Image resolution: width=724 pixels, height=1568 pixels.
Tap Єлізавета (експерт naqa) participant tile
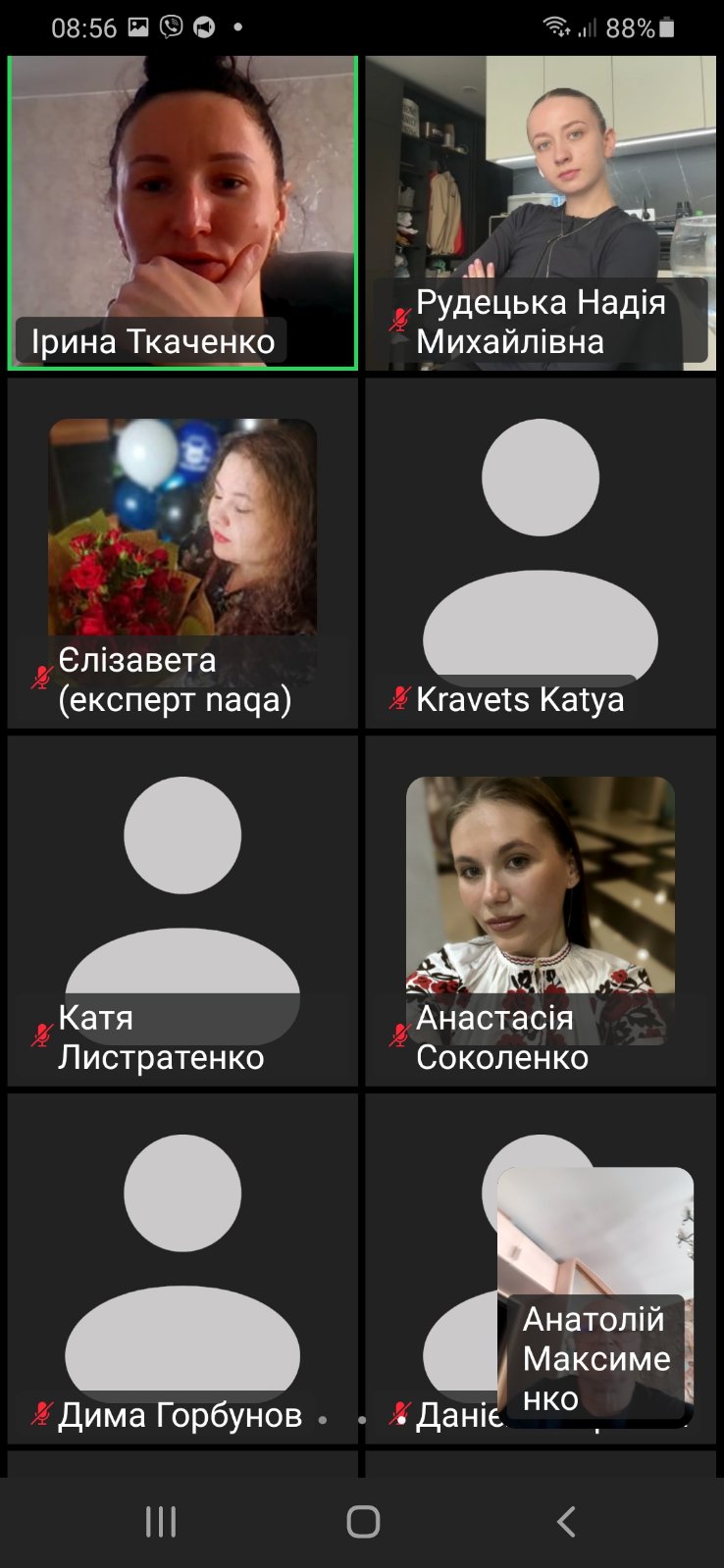click(x=182, y=552)
